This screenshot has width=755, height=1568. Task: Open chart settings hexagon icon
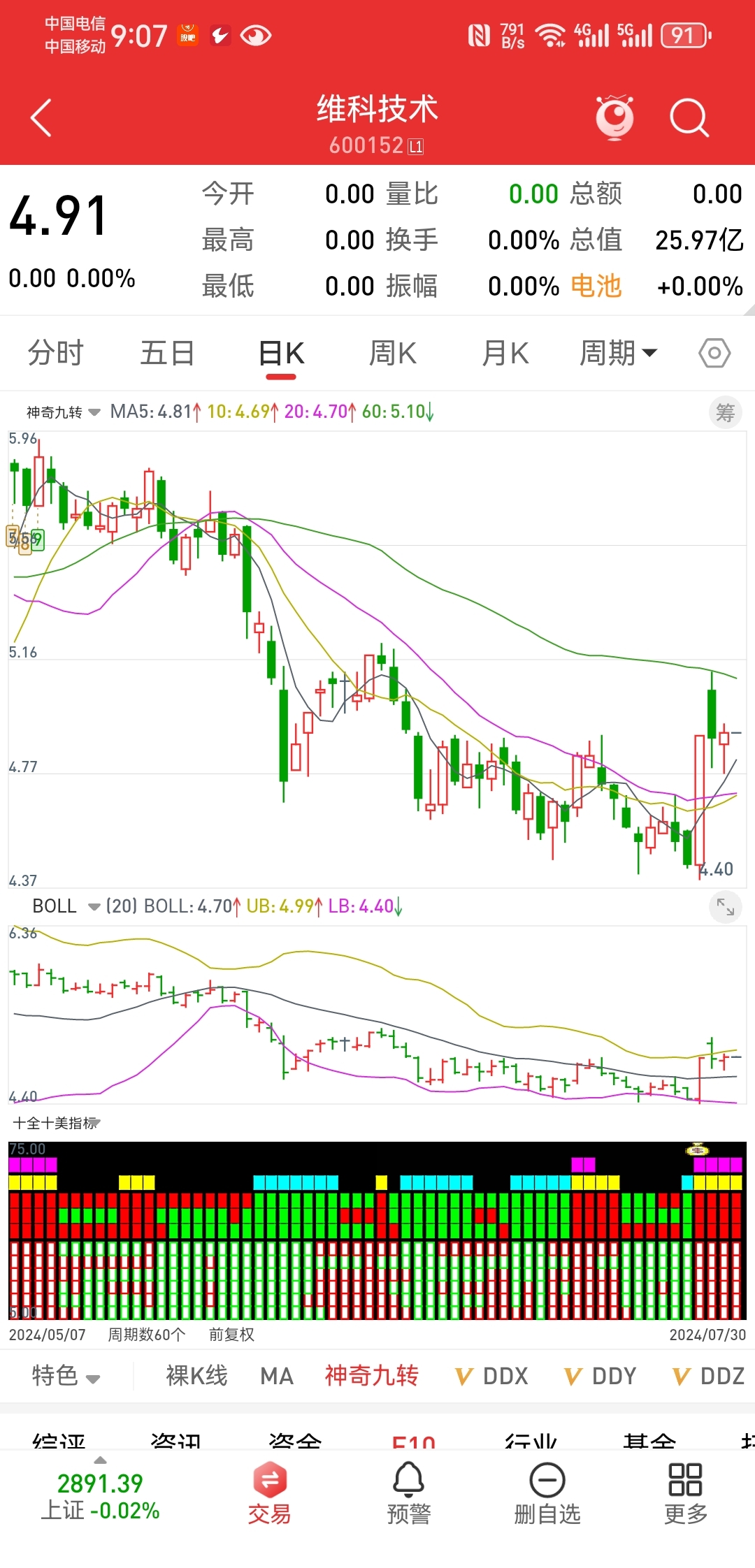(714, 353)
